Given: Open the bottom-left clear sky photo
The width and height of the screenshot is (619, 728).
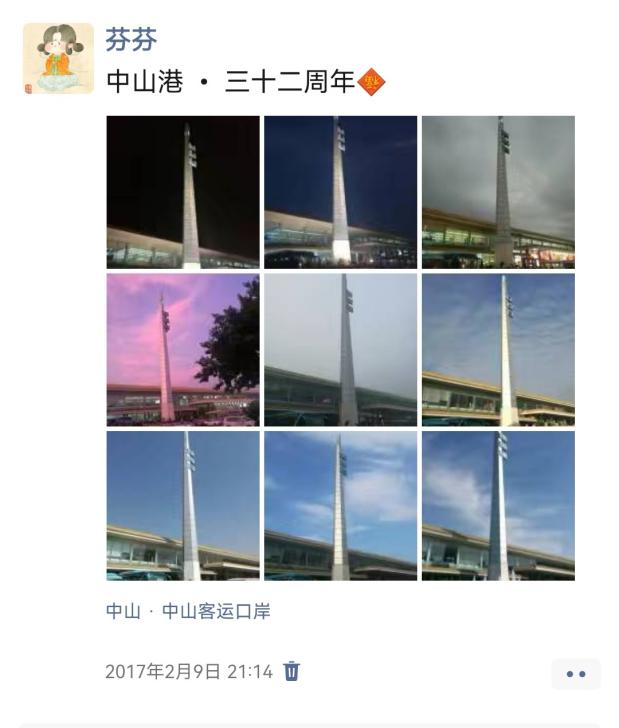Looking at the screenshot, I should point(183,506).
